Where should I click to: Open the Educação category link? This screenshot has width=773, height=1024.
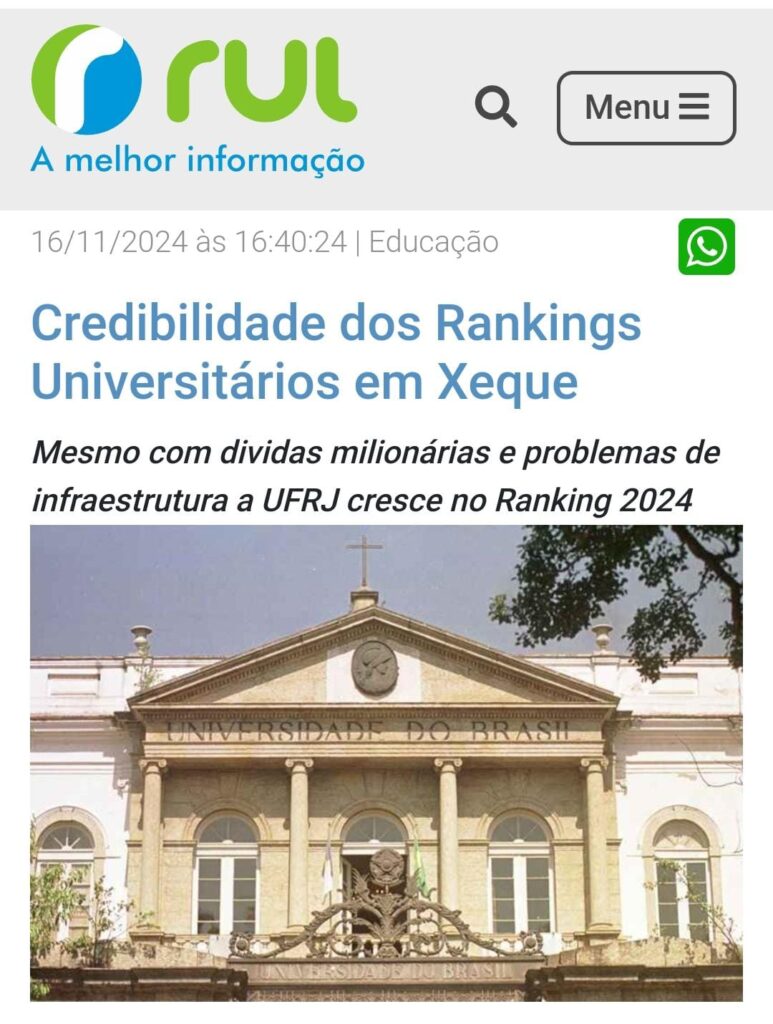pos(433,242)
